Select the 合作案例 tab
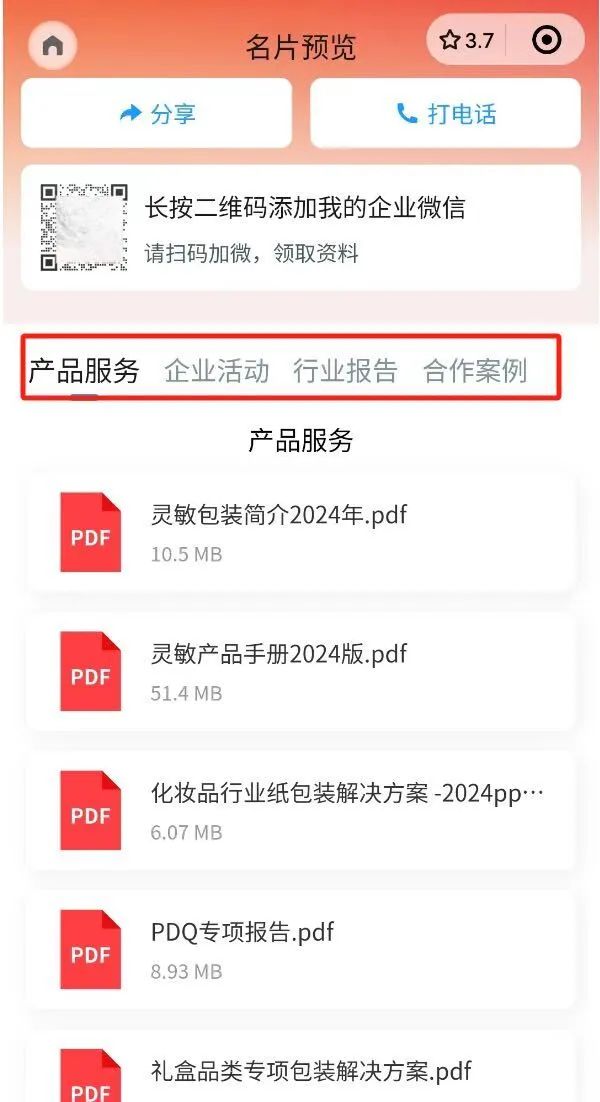The width and height of the screenshot is (600, 1102). pos(475,371)
